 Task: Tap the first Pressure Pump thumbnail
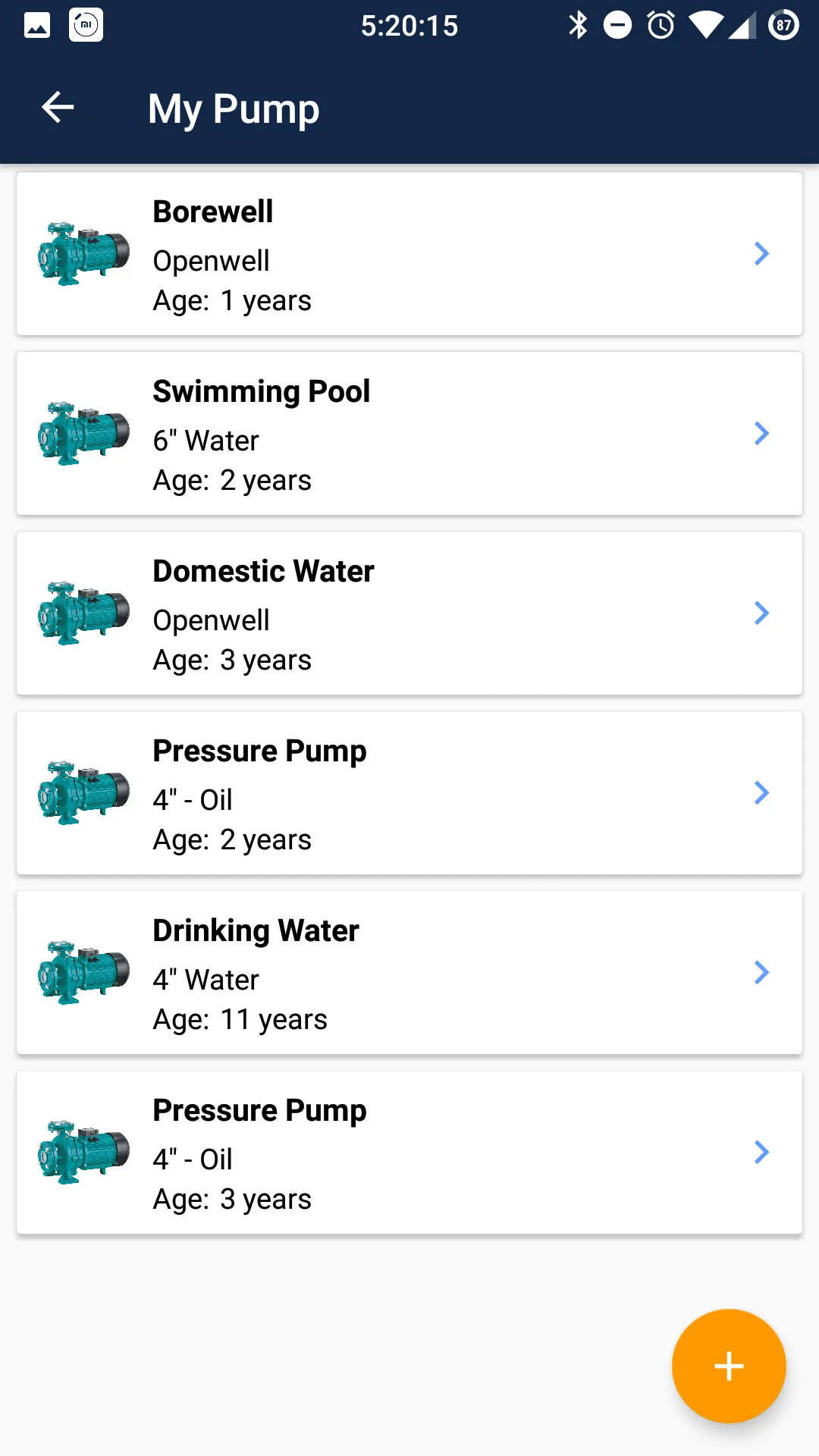[x=81, y=792]
